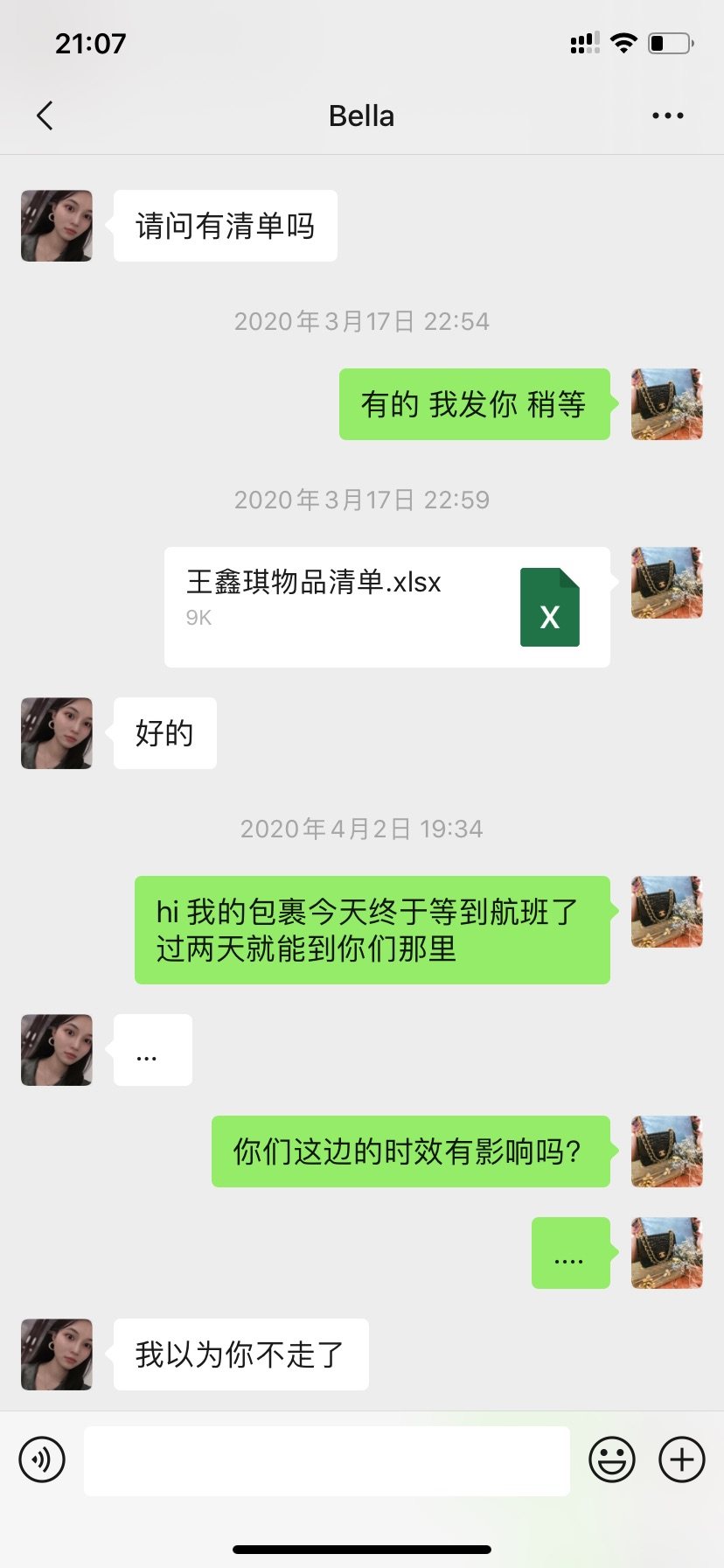Screen dimensions: 724x1568
Task: Tap Bella's profile avatar next to her first message
Action: pyautogui.click(x=56, y=226)
